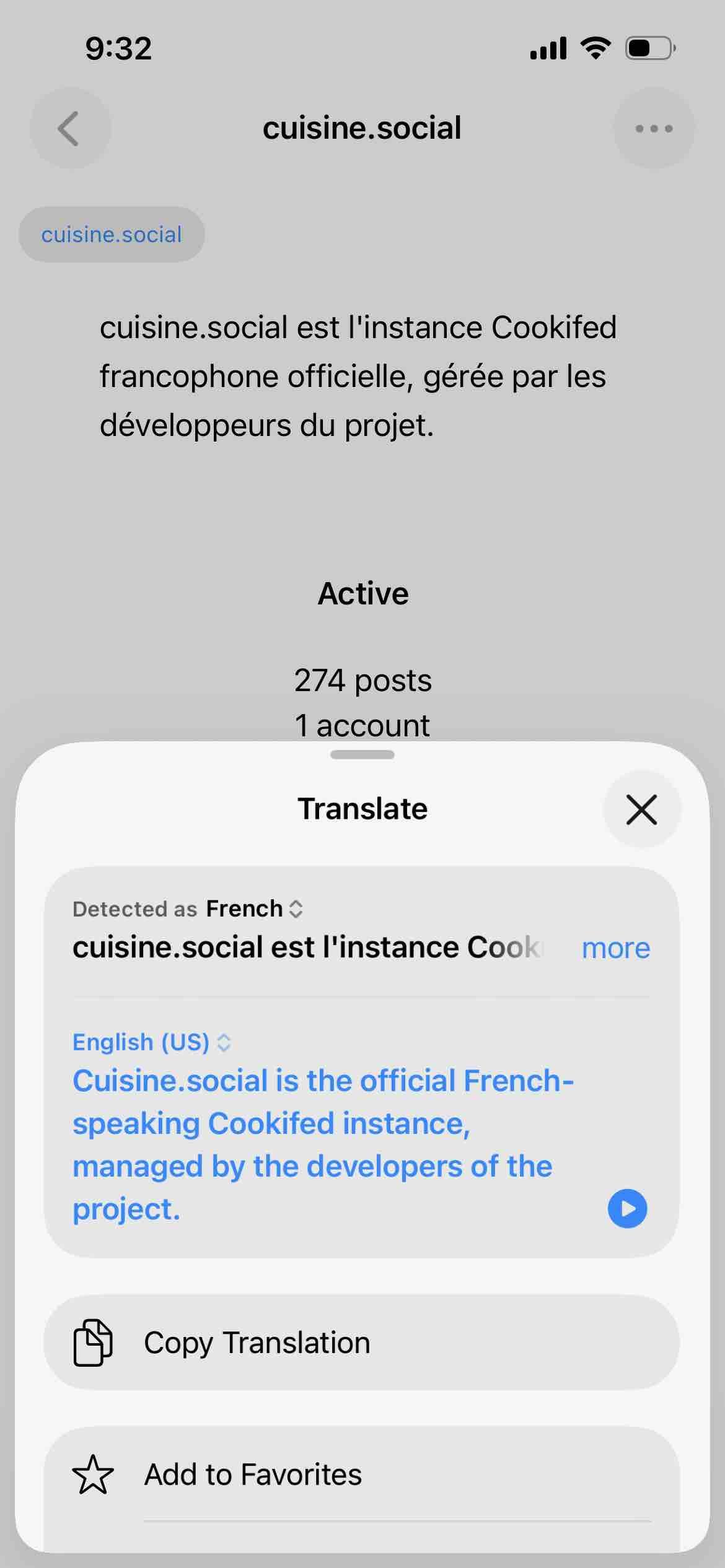Play the translated text aloud
Screen dimensions: 725x1568
coord(627,1208)
